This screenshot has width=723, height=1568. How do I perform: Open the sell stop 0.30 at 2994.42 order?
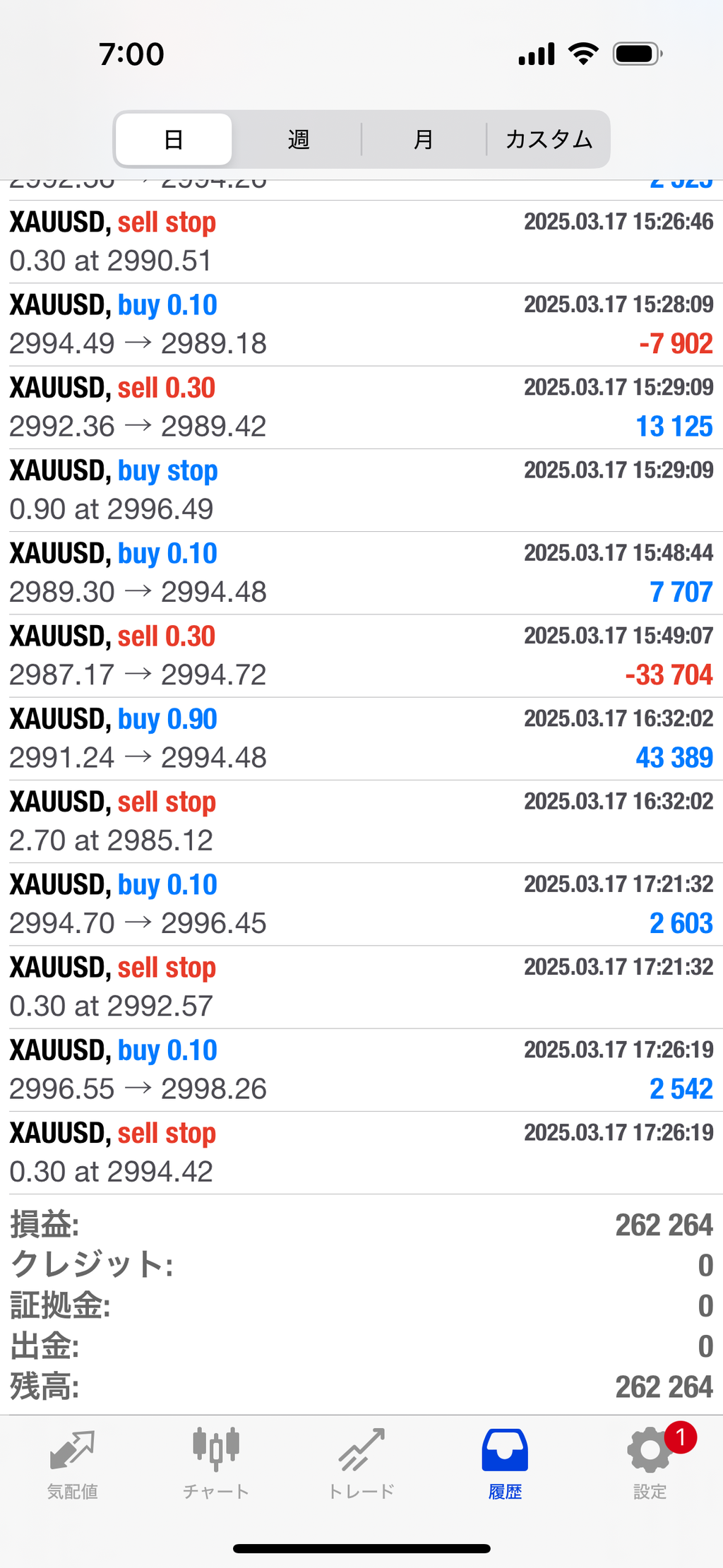361,1153
